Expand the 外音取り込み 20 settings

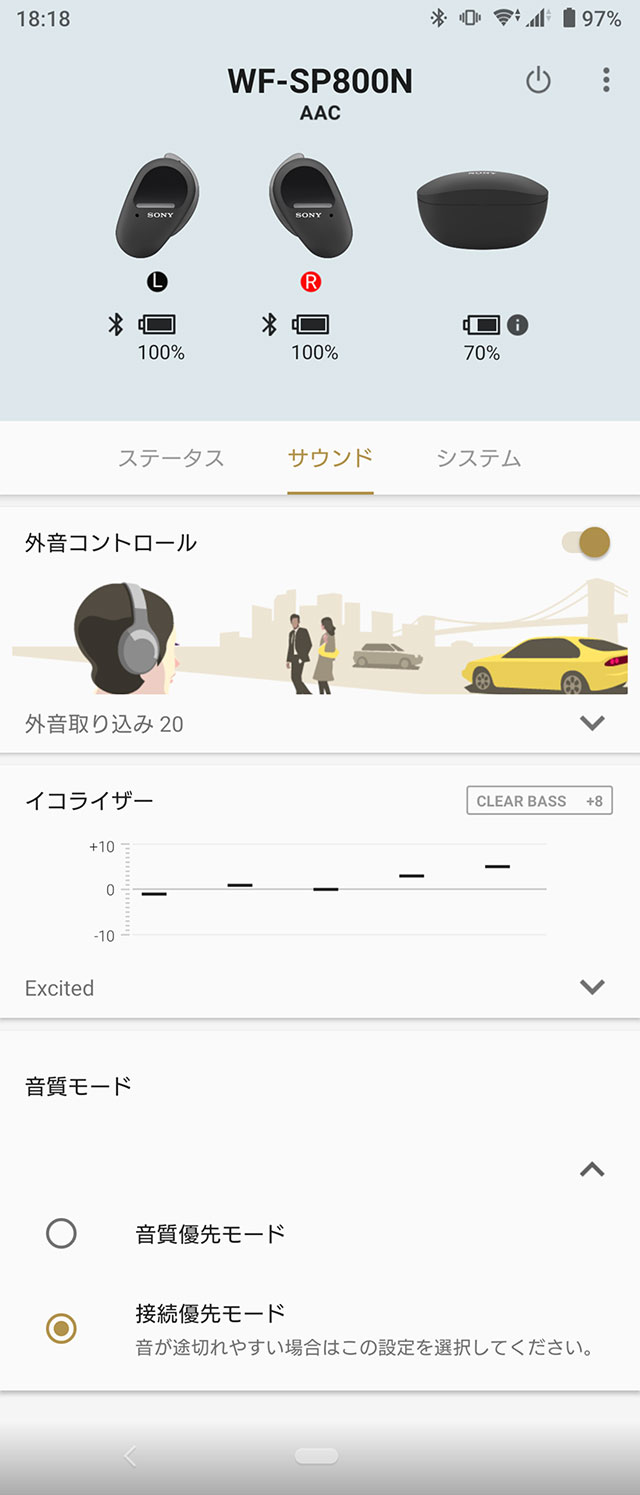[x=592, y=723]
